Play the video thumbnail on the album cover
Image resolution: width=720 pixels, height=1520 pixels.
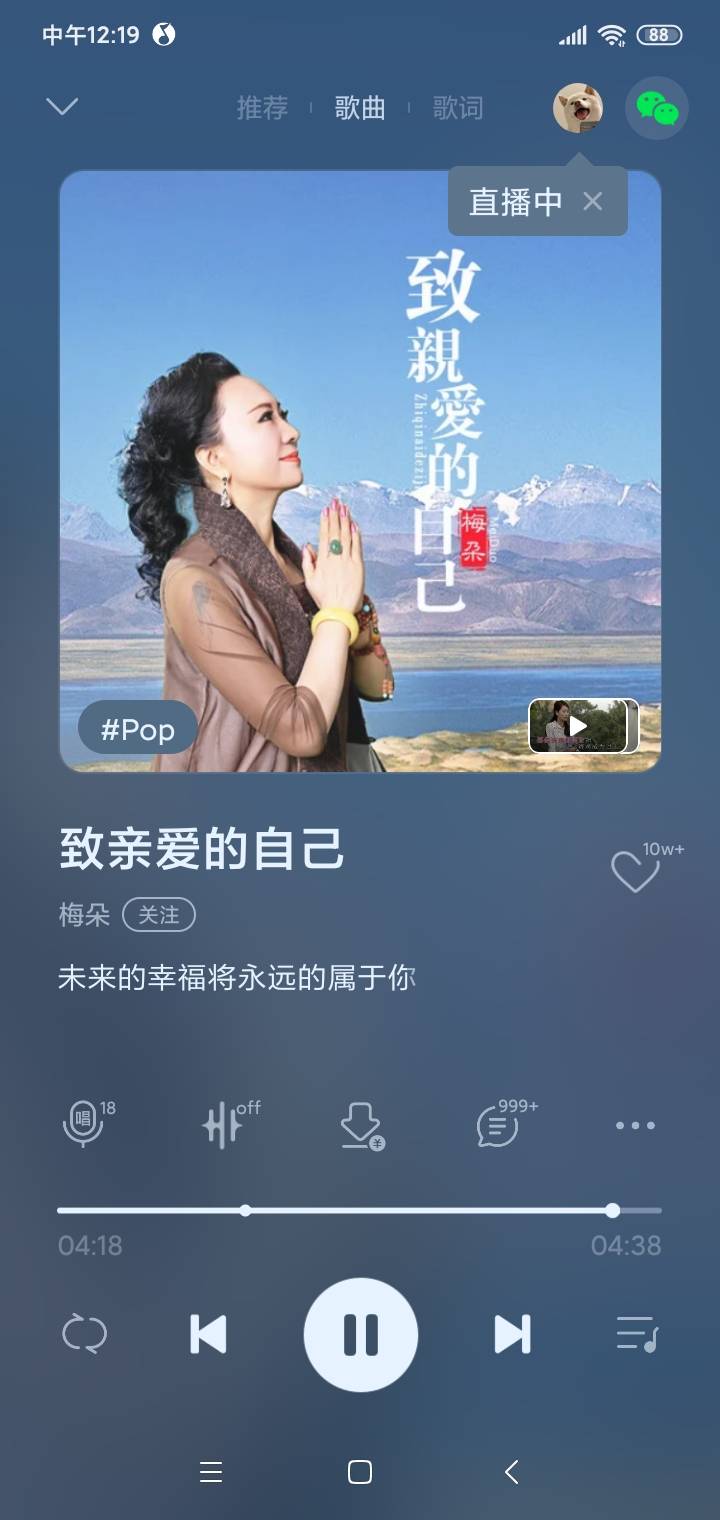tap(578, 727)
